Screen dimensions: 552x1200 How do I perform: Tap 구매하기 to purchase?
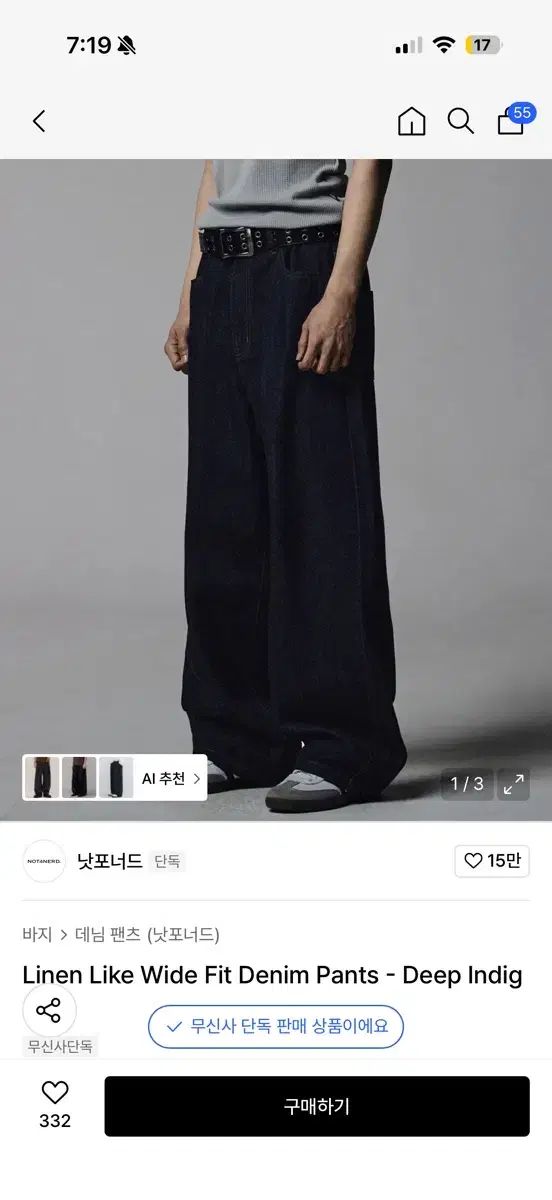pos(317,1106)
